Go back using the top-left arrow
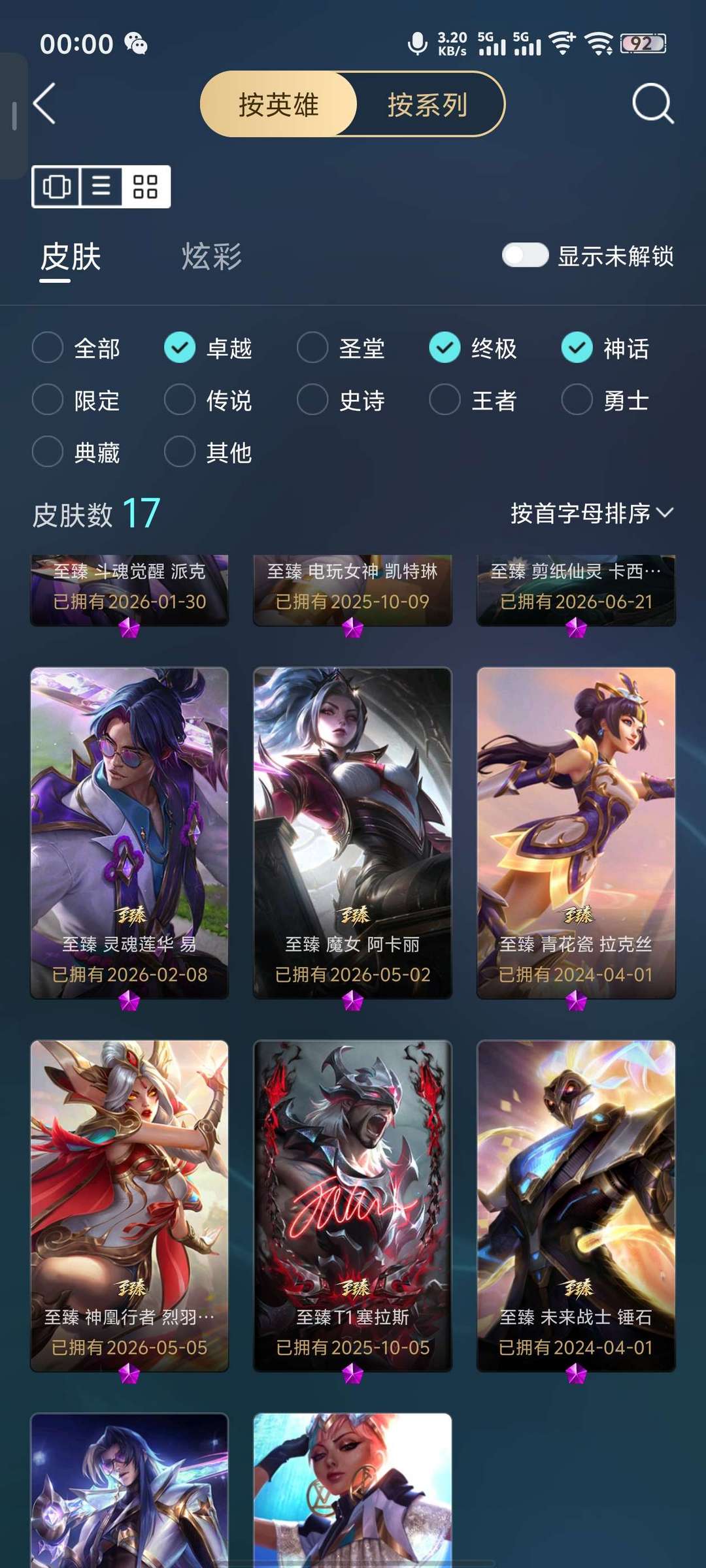This screenshot has width=706, height=1568. coord(44,103)
